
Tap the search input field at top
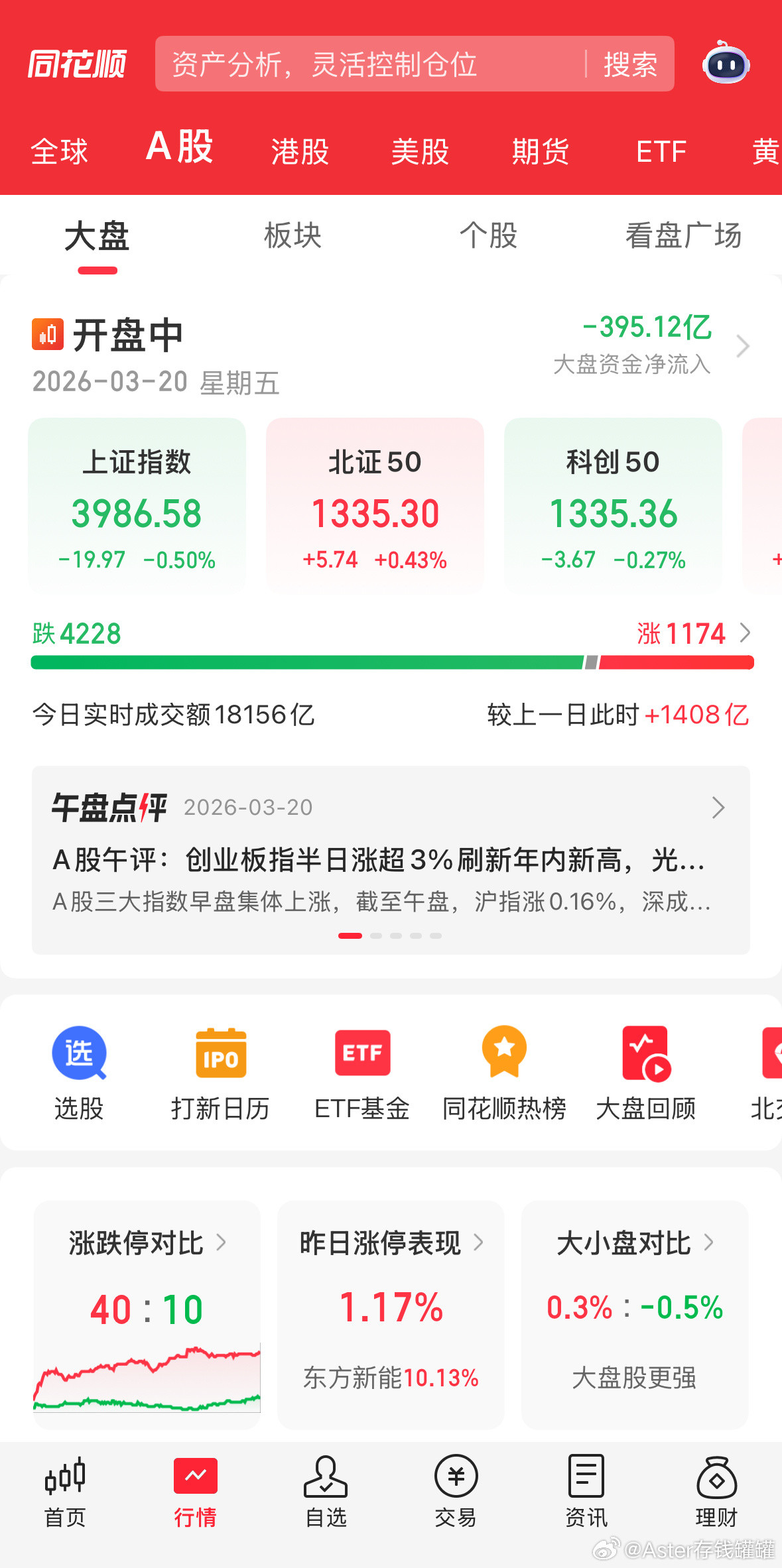tap(365, 64)
